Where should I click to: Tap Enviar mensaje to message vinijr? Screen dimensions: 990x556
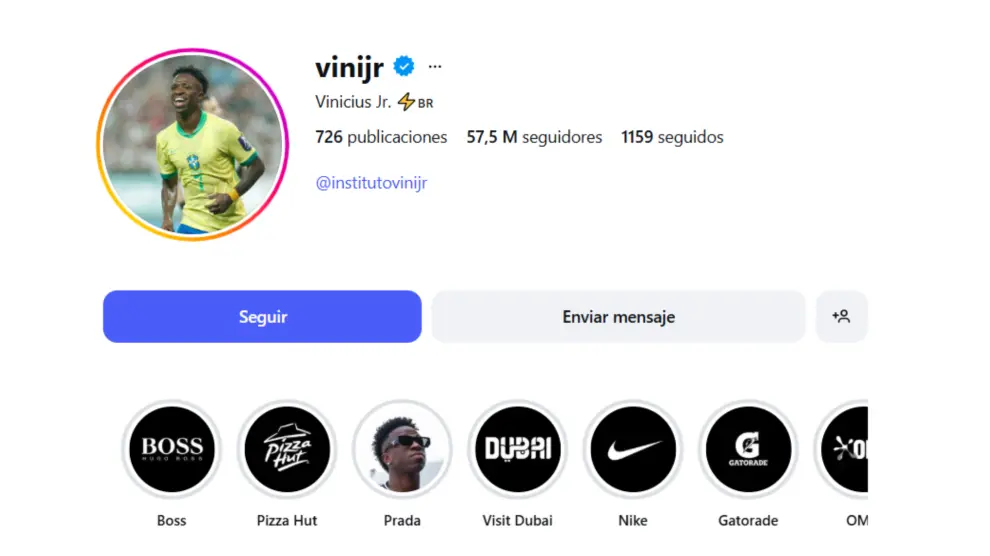[618, 317]
